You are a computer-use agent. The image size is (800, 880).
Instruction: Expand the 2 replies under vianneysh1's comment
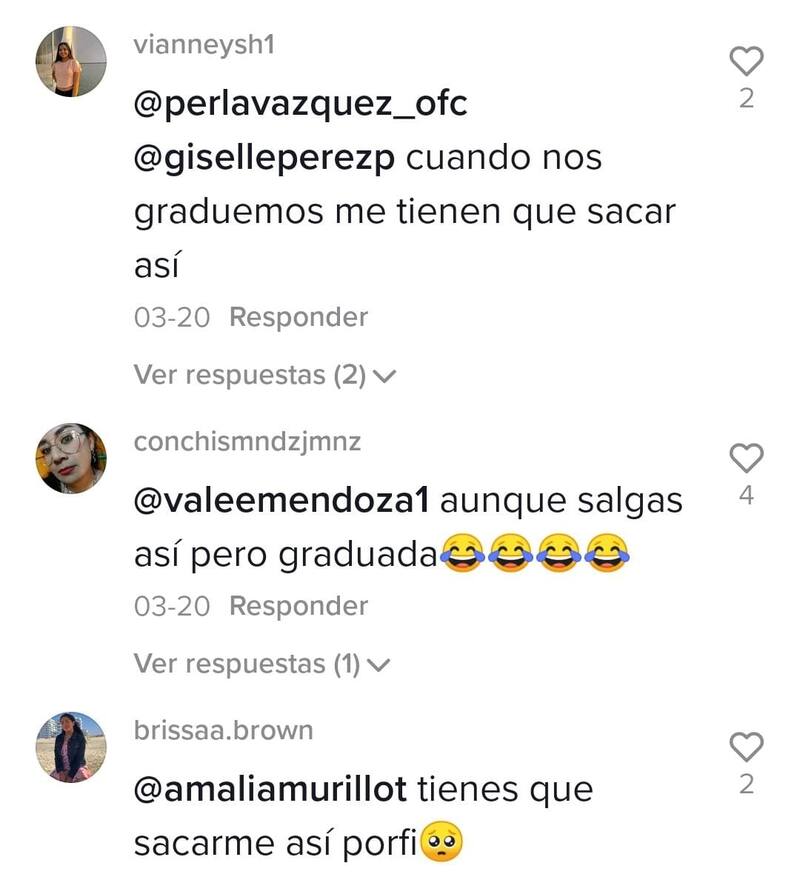(x=265, y=376)
